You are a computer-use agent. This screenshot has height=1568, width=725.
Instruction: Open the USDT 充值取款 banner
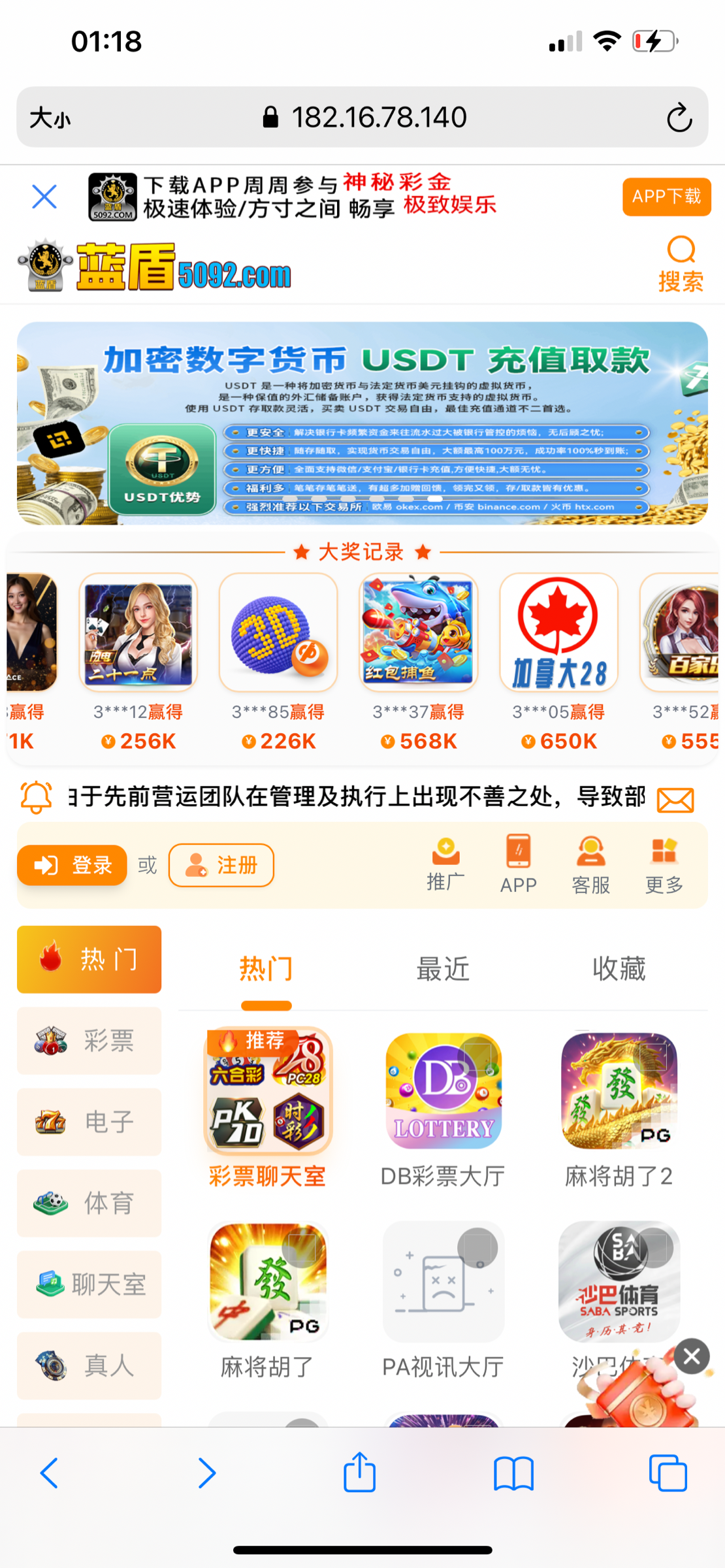[362, 423]
